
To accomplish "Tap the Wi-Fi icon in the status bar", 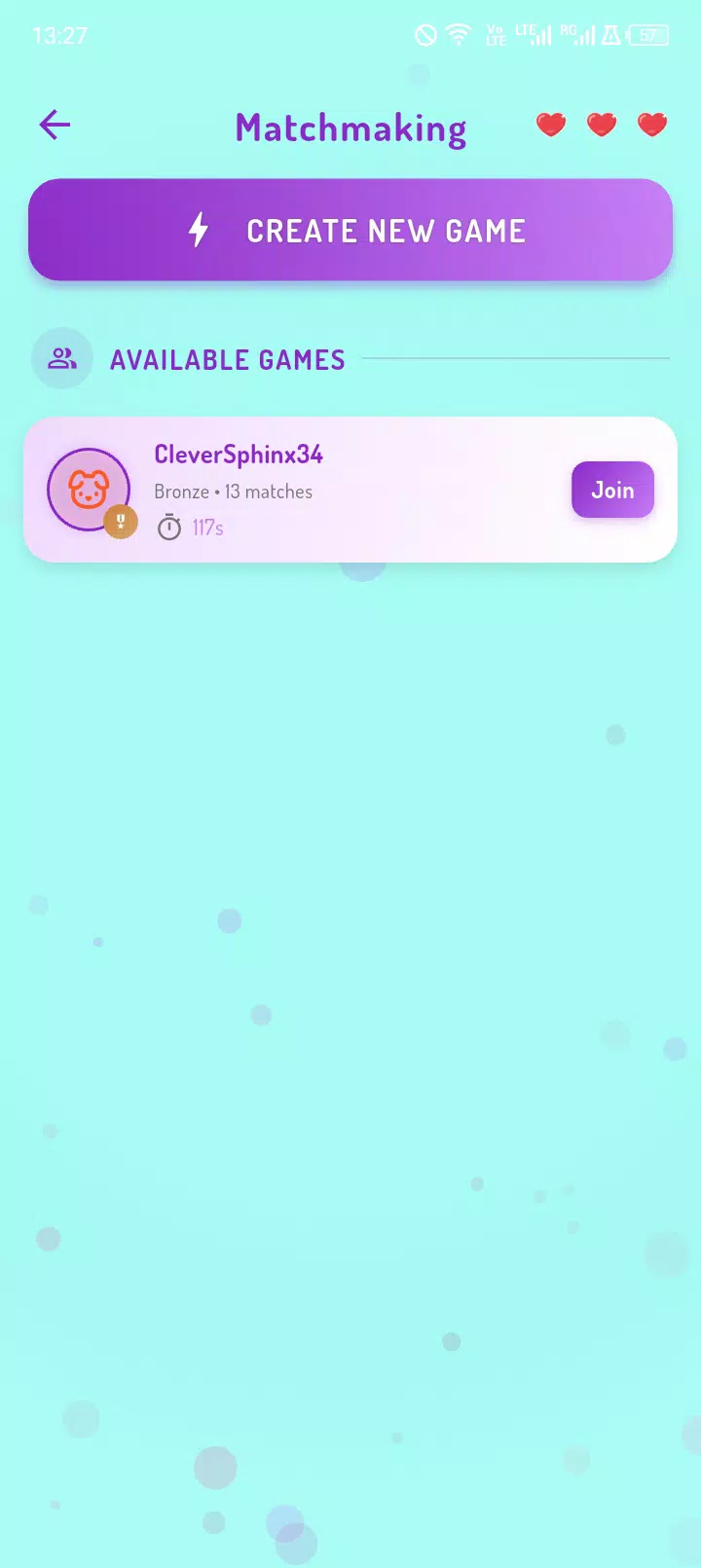I will (456, 34).
